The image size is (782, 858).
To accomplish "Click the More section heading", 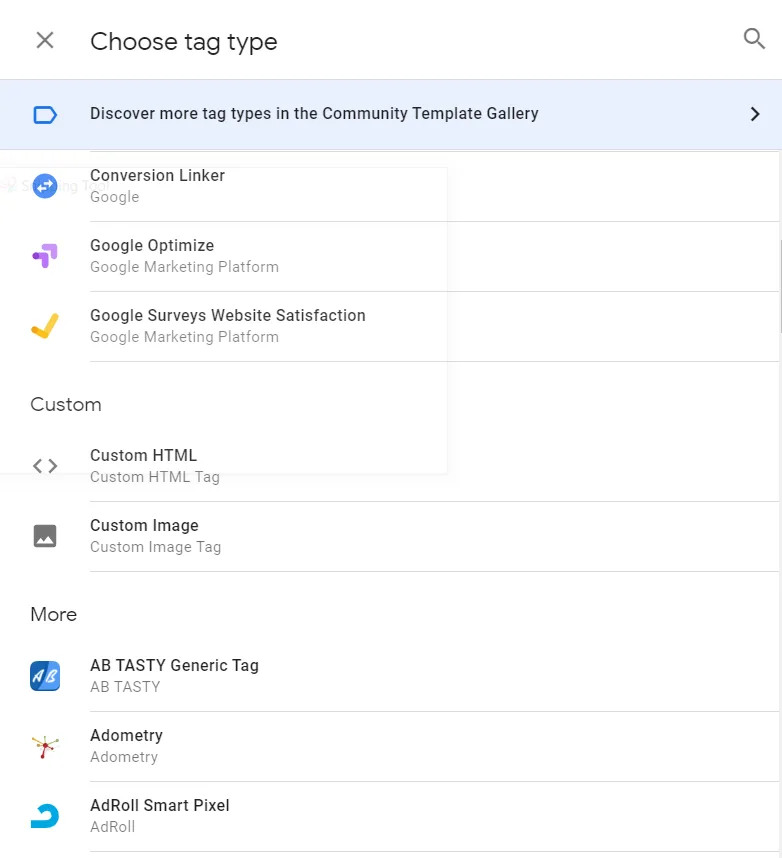I will 53,614.
